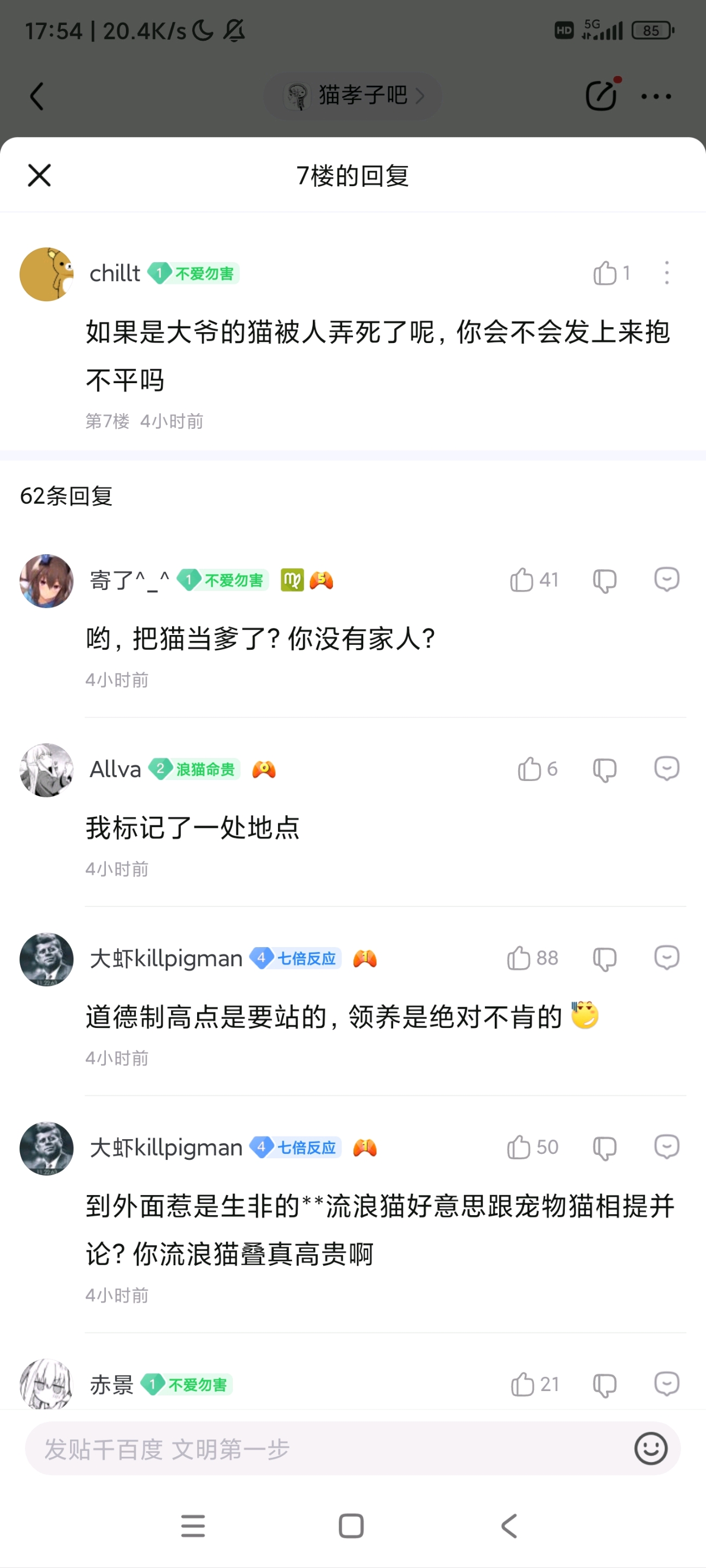The width and height of the screenshot is (706, 1568).
Task: Like Allva's reply
Action: 529,770
